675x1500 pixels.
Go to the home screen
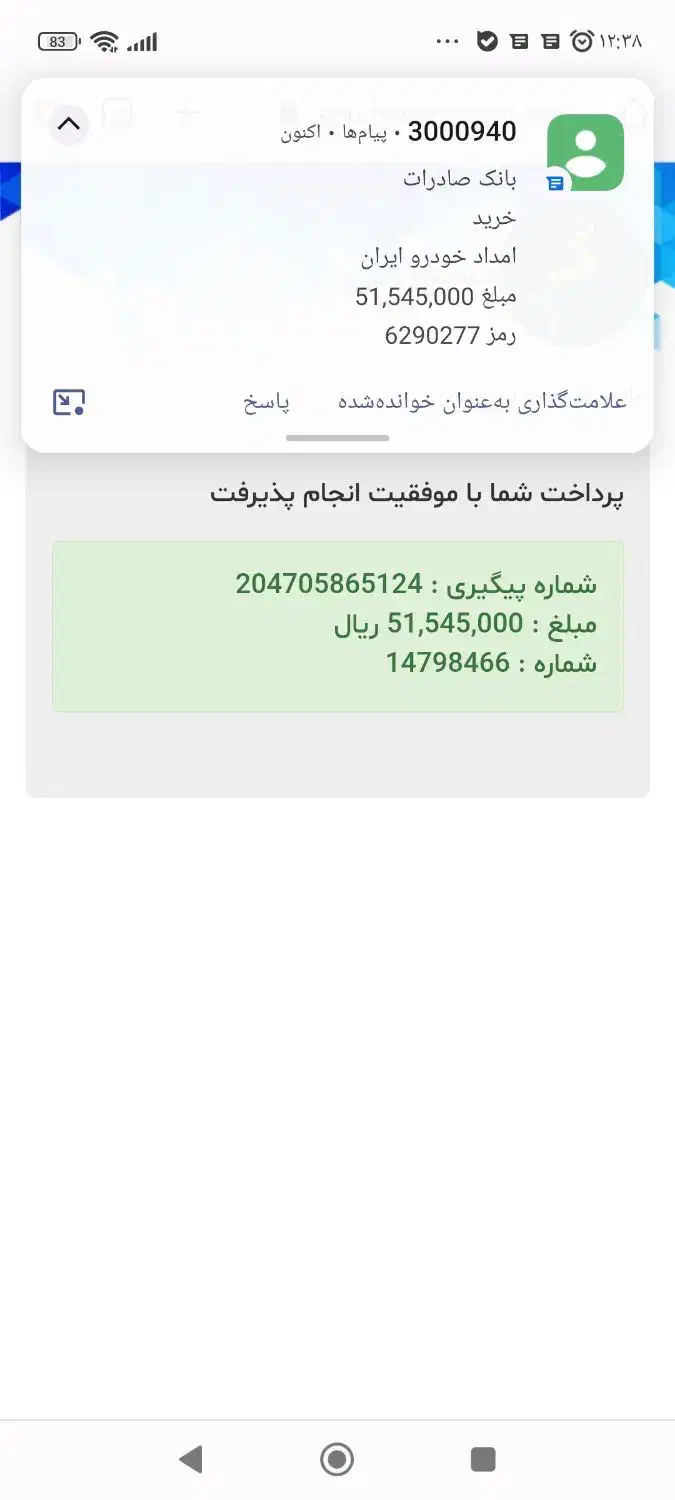(x=337, y=1460)
